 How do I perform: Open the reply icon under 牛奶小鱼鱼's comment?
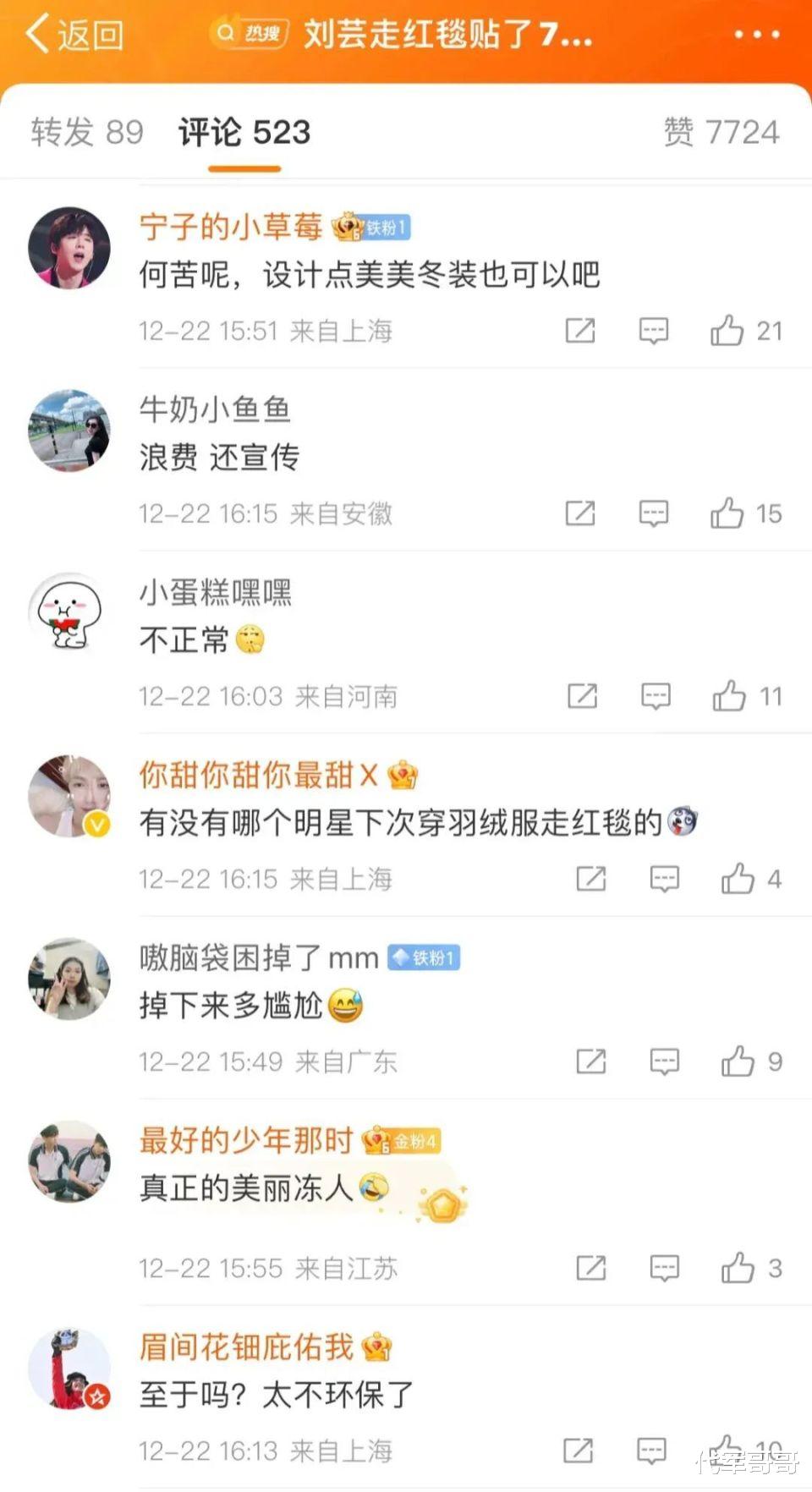[655, 514]
